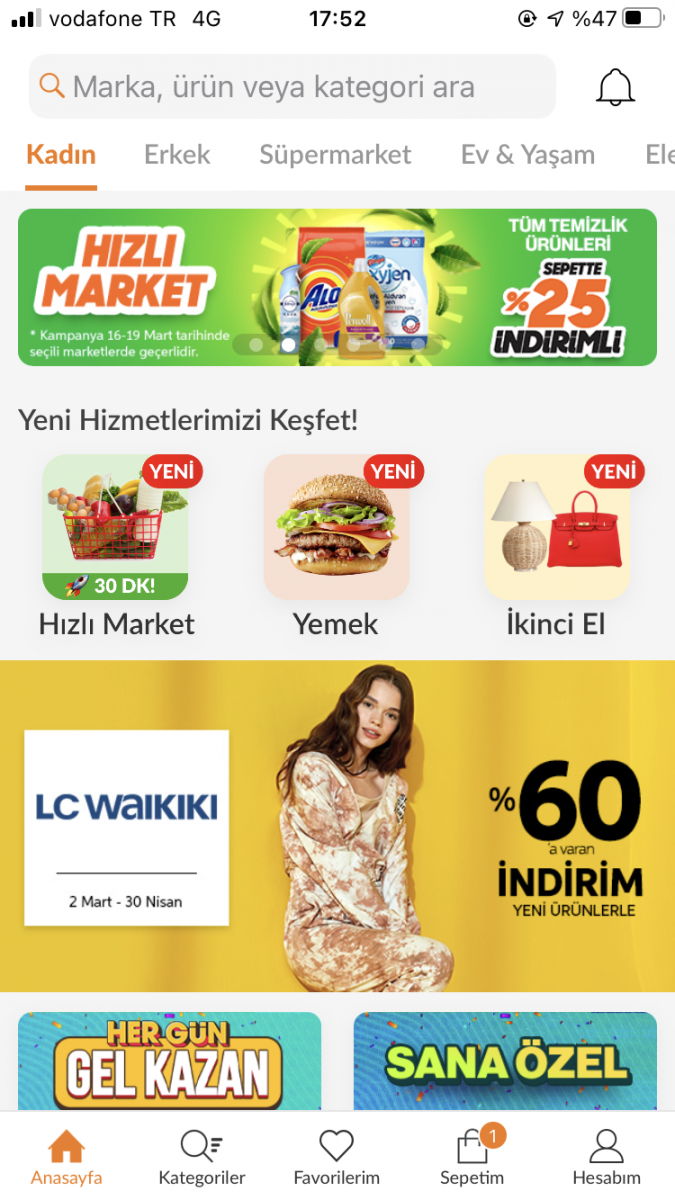
Task: Go to the Hesabım account tab
Action: pyautogui.click(x=606, y=1157)
